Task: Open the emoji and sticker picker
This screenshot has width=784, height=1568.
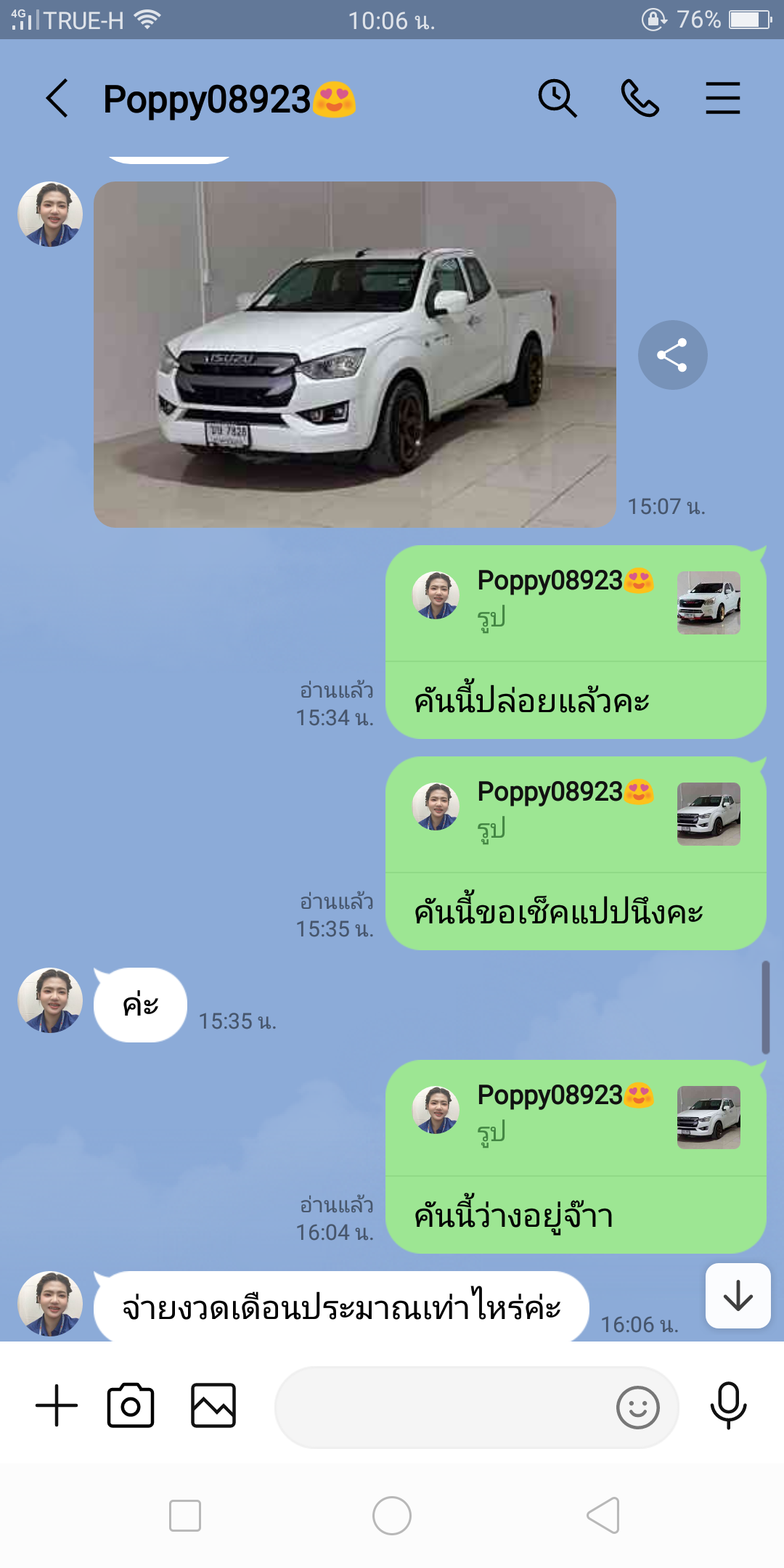Action: click(638, 1408)
